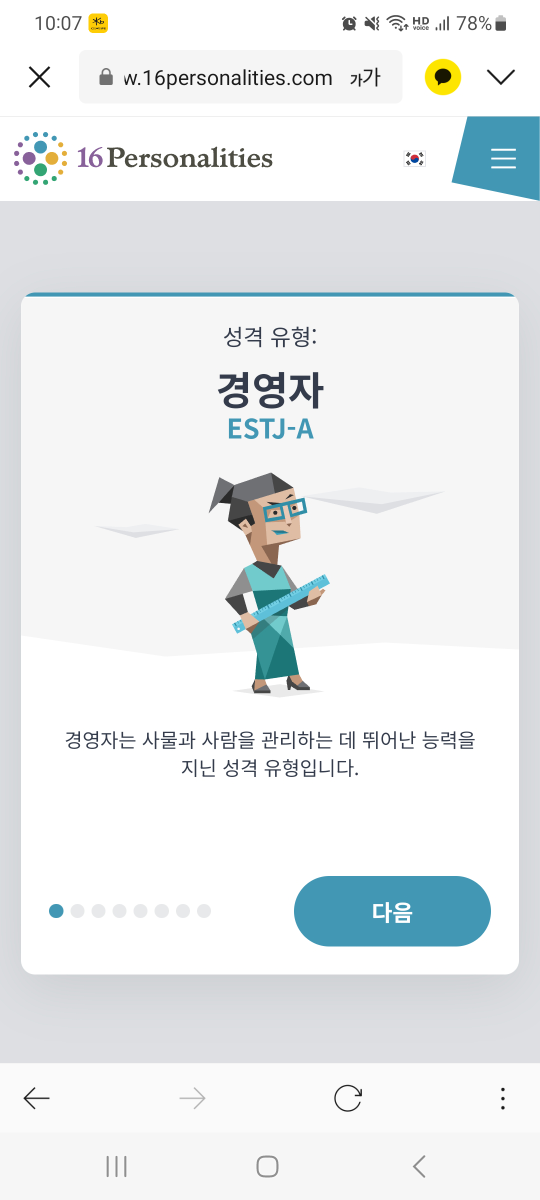
Task: Expand the down-chevron at top right
Action: click(500, 77)
